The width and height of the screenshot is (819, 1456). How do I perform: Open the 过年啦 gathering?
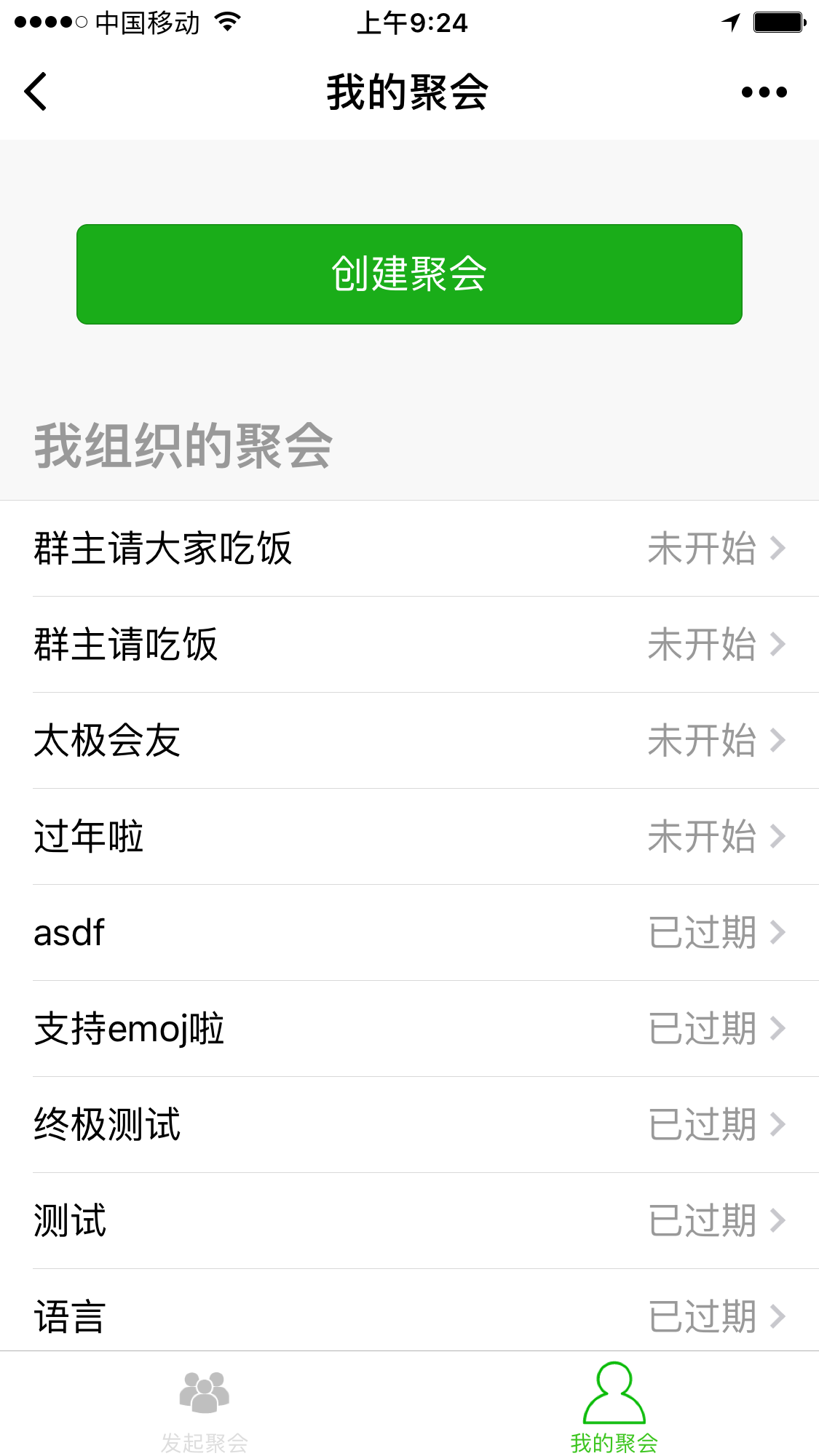[409, 837]
